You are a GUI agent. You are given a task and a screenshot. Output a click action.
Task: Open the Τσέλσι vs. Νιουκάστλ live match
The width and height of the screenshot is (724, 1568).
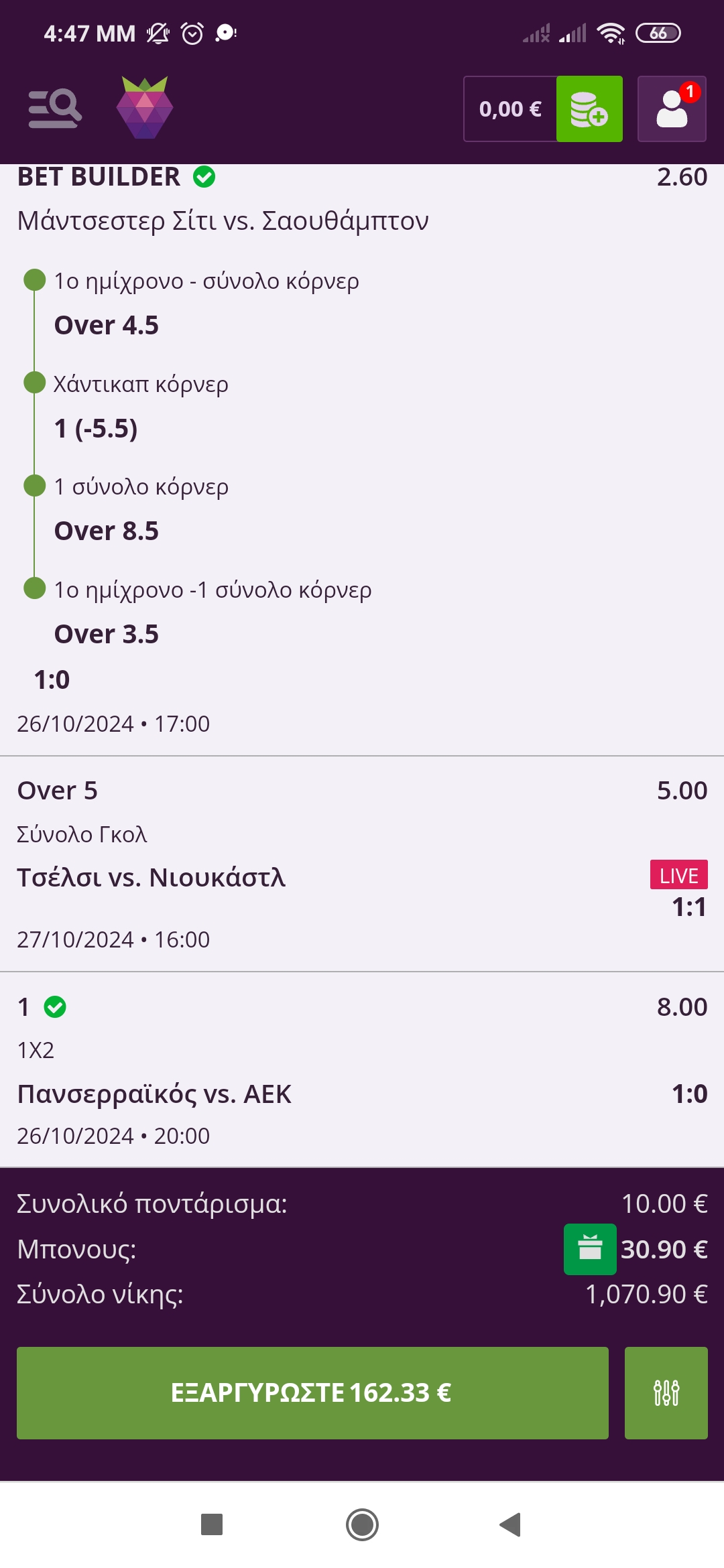click(x=152, y=877)
